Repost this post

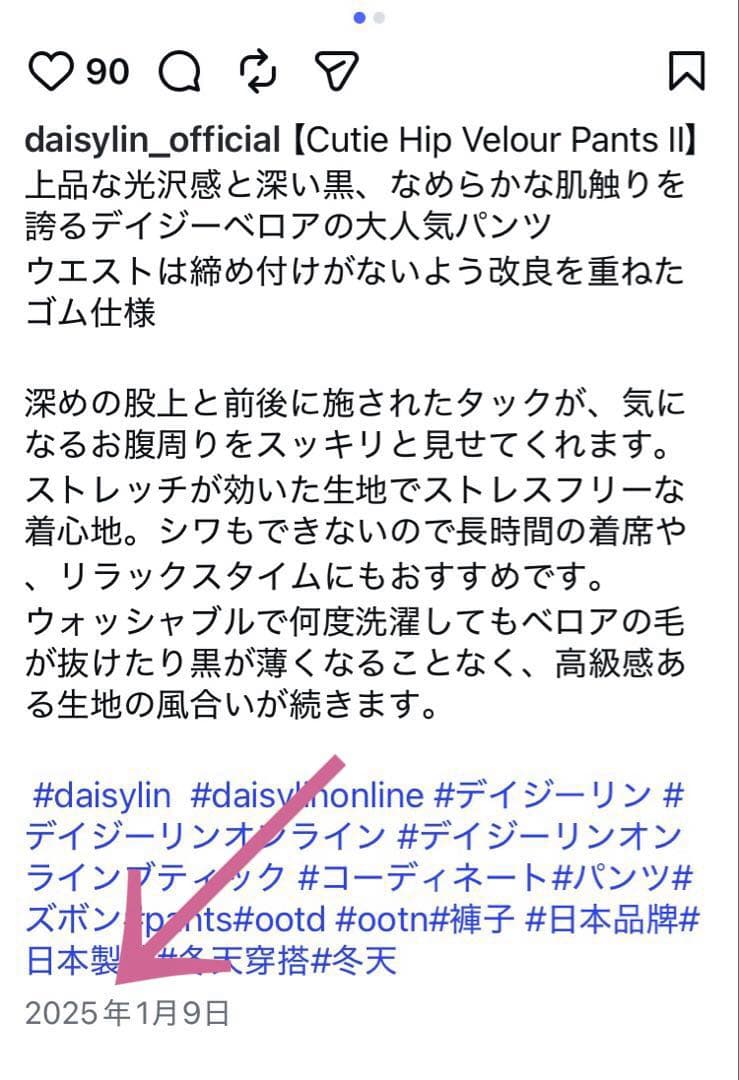click(258, 71)
